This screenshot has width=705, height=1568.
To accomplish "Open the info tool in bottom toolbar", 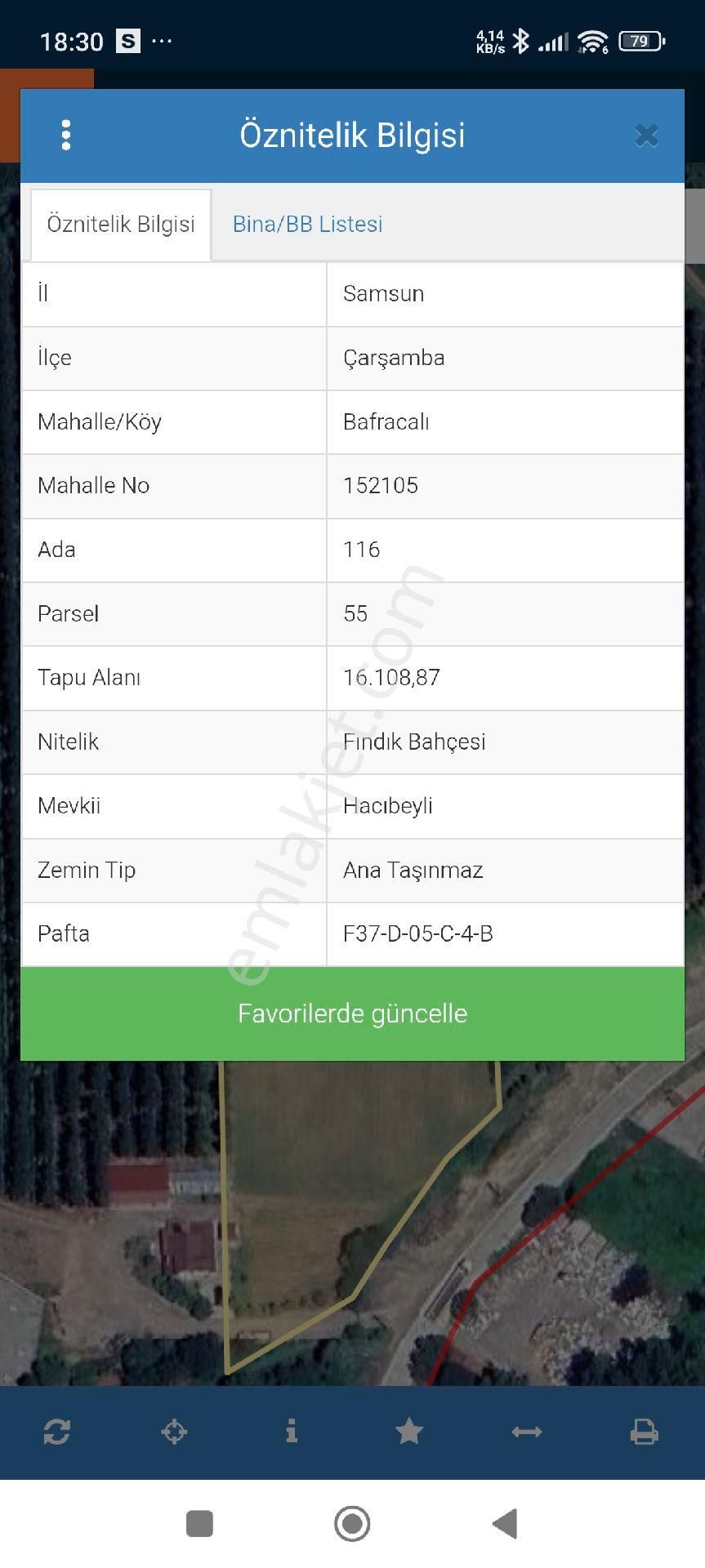I will coord(292,1432).
